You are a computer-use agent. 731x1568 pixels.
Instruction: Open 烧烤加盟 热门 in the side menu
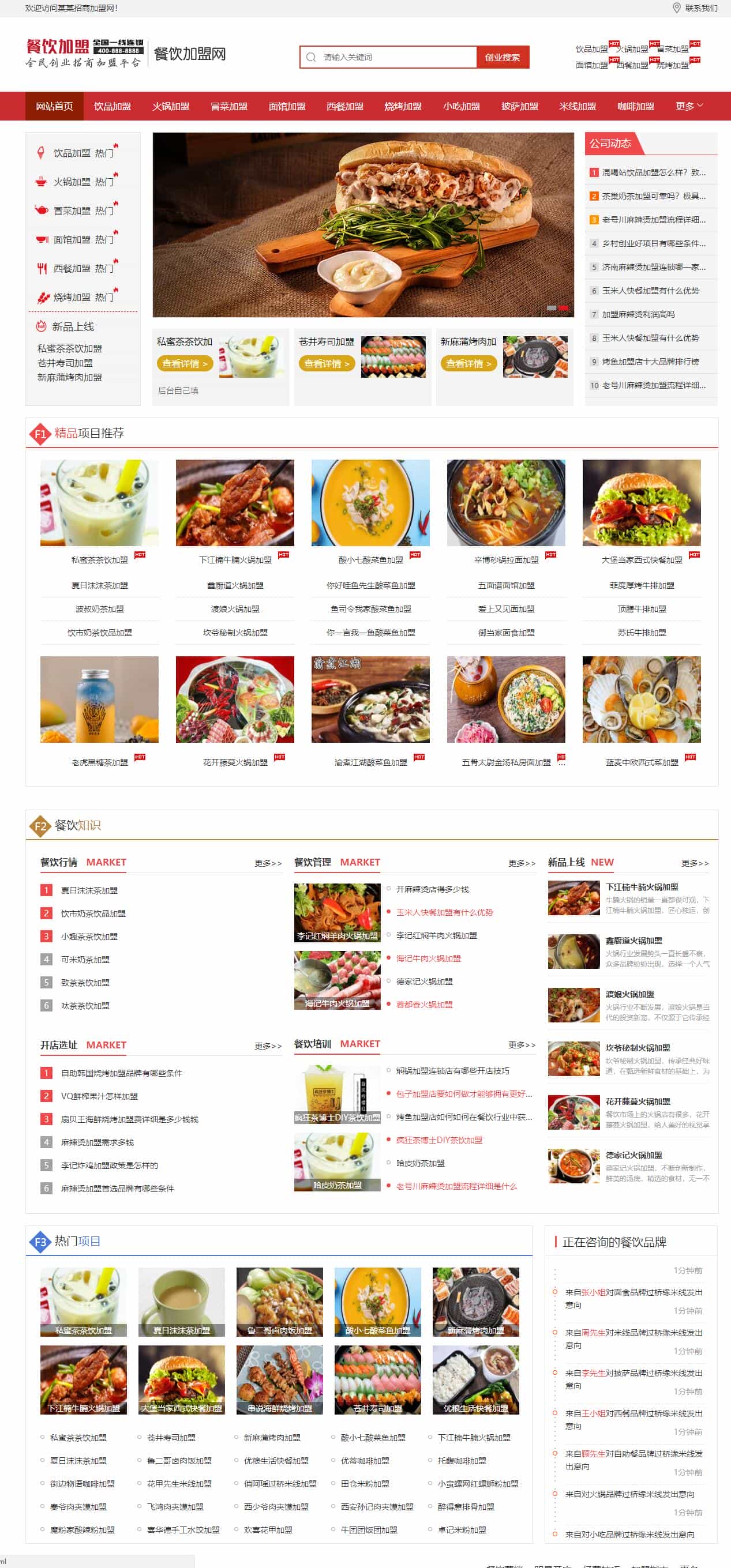(83, 298)
